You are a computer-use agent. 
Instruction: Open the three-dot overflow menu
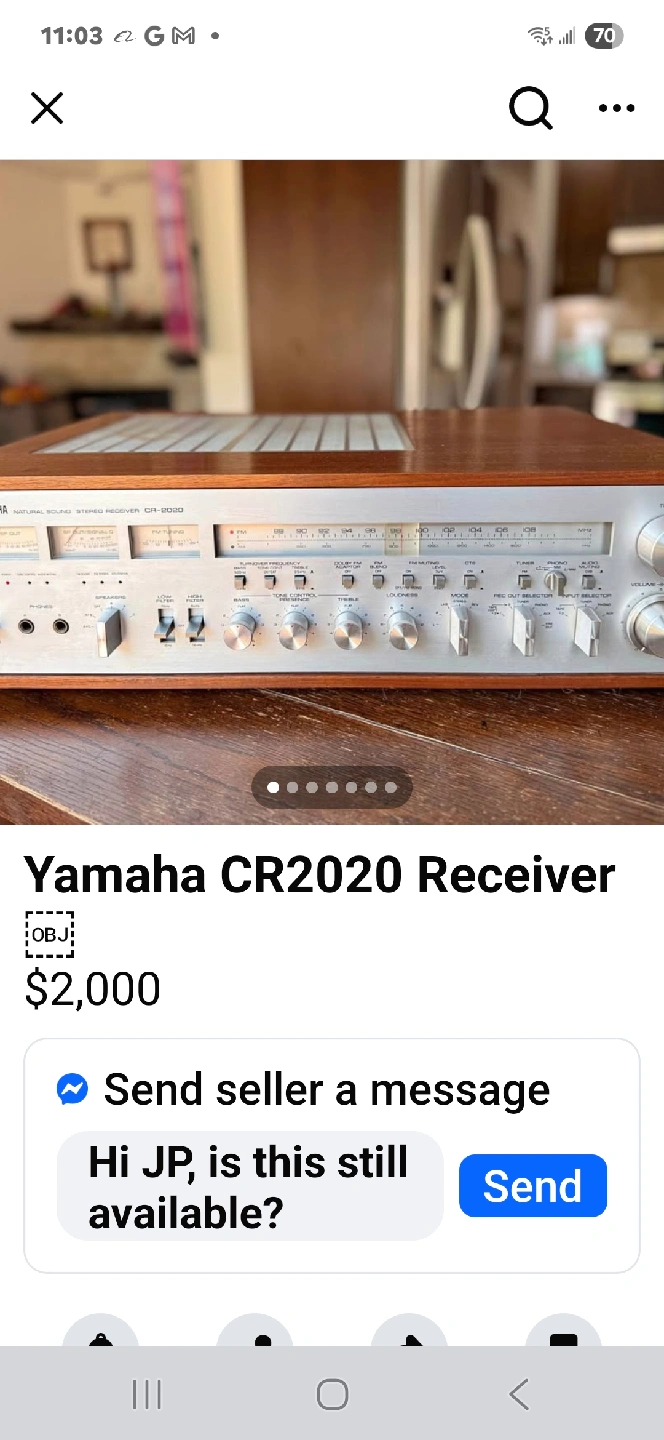pyautogui.click(x=616, y=108)
